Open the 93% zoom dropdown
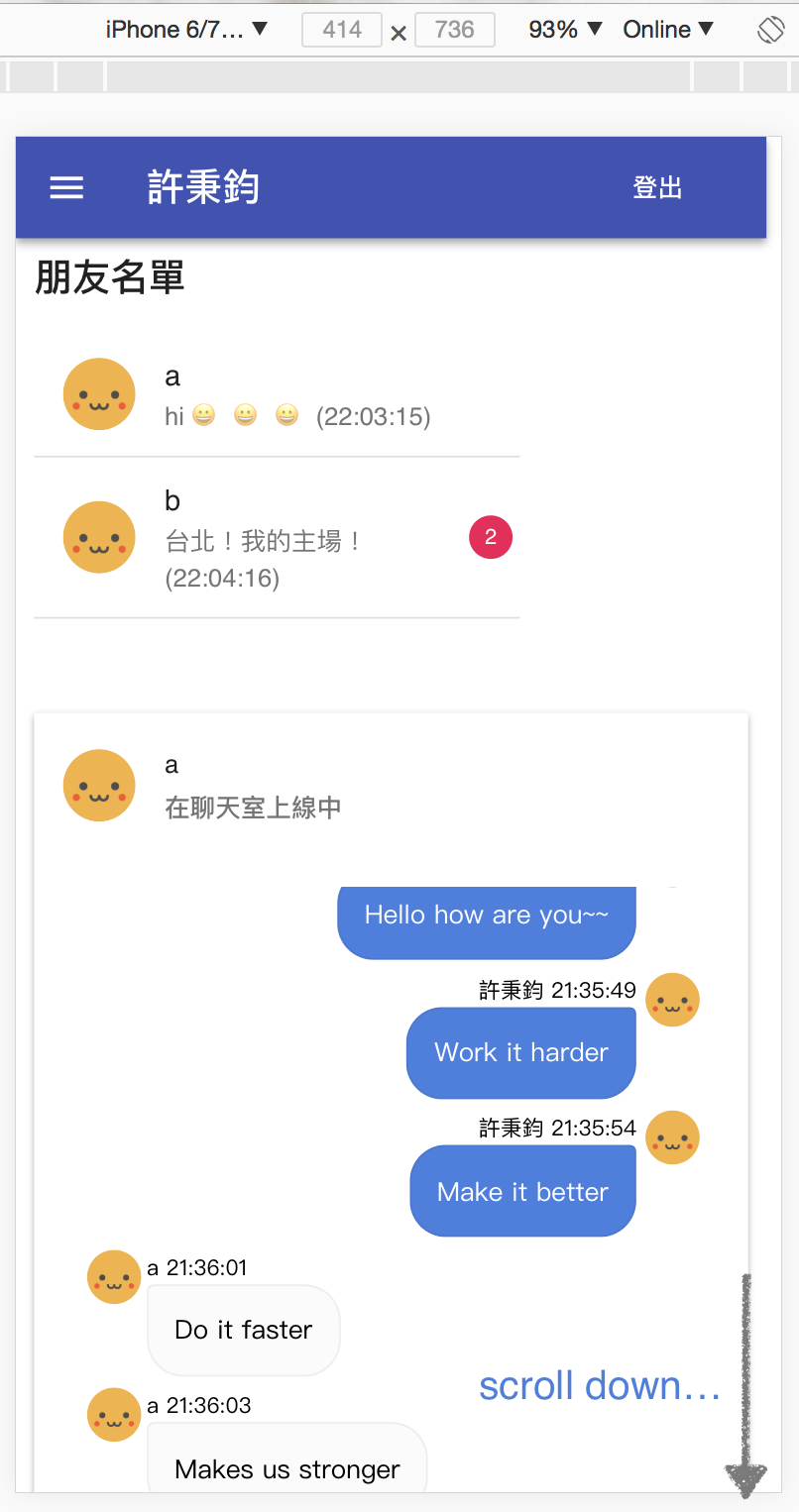 (565, 30)
